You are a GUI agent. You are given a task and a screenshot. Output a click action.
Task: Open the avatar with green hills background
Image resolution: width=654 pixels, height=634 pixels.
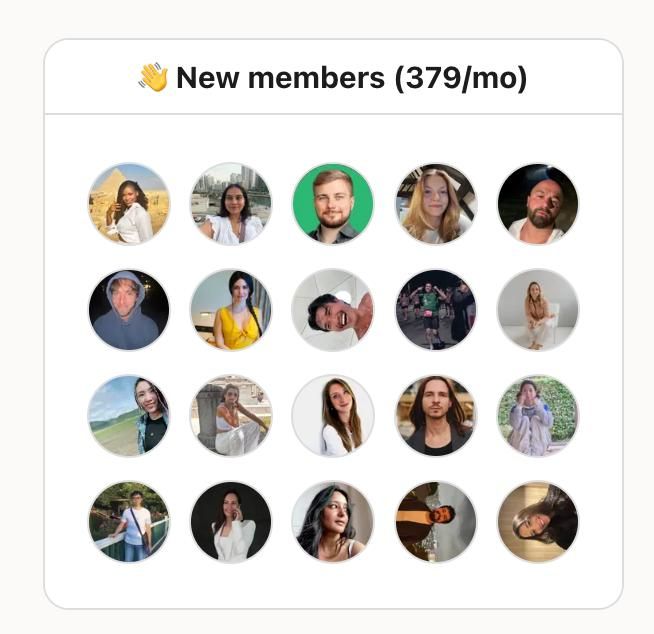[x=129, y=416]
